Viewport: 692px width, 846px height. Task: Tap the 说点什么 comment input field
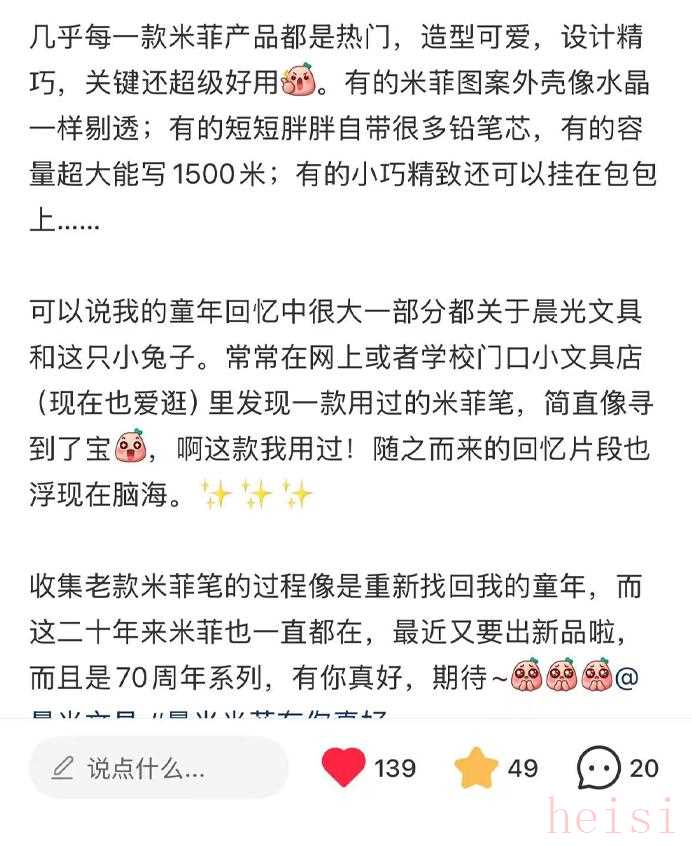point(158,768)
